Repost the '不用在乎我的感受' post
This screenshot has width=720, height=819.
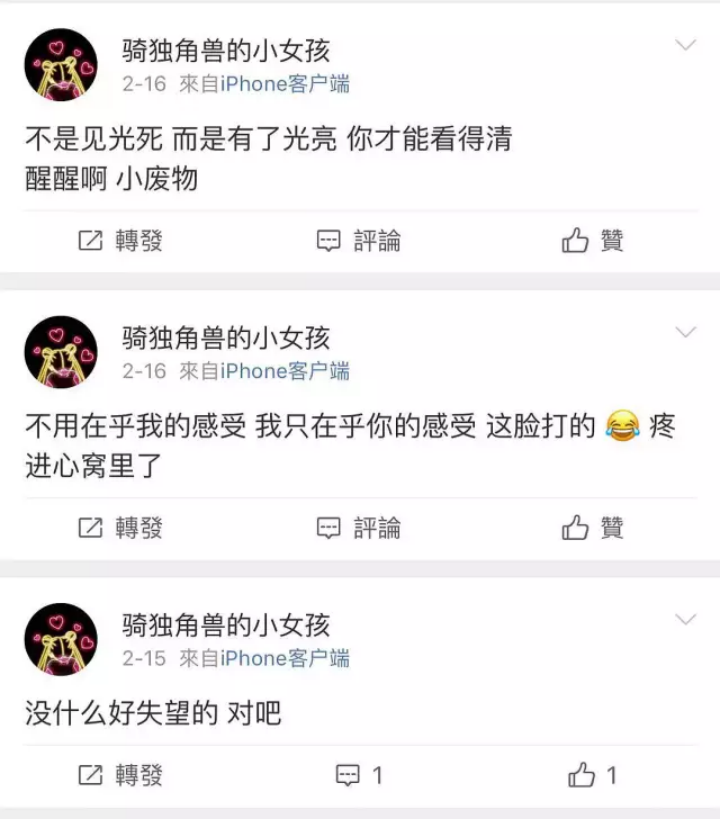pos(120,527)
